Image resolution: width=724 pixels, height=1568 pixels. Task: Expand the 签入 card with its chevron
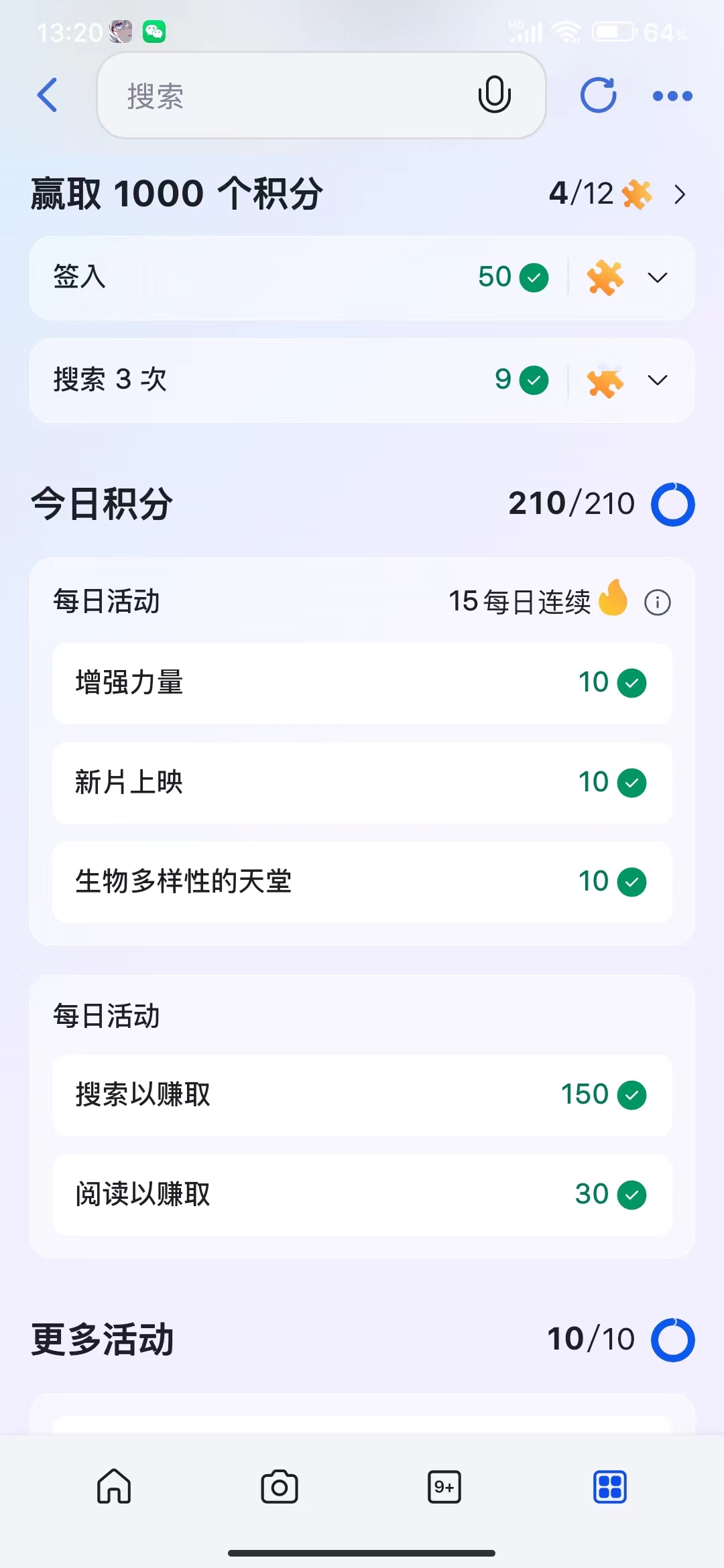point(656,277)
